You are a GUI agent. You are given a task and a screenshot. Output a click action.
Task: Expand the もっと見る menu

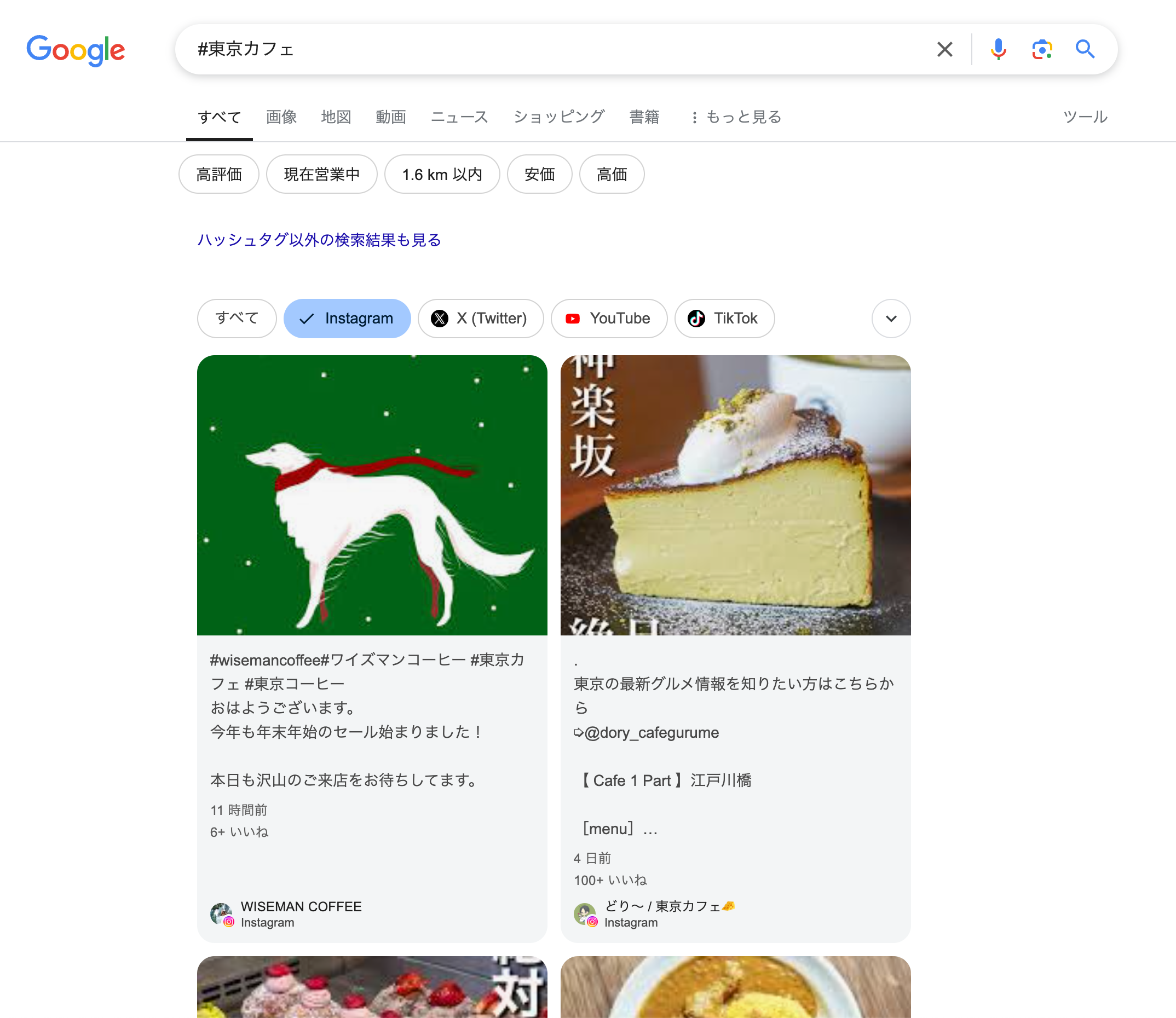point(736,117)
